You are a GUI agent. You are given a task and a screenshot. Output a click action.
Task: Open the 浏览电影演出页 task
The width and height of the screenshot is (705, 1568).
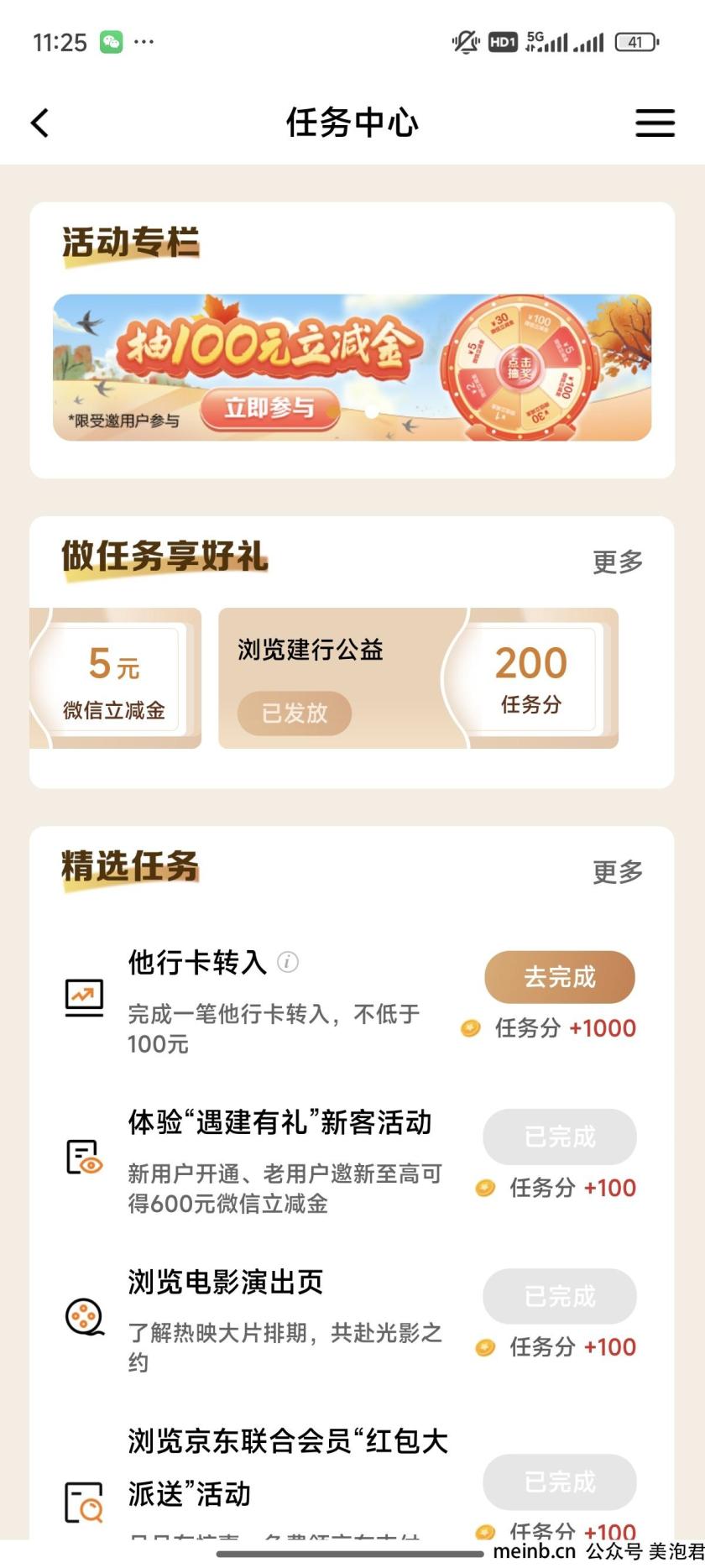[225, 1282]
